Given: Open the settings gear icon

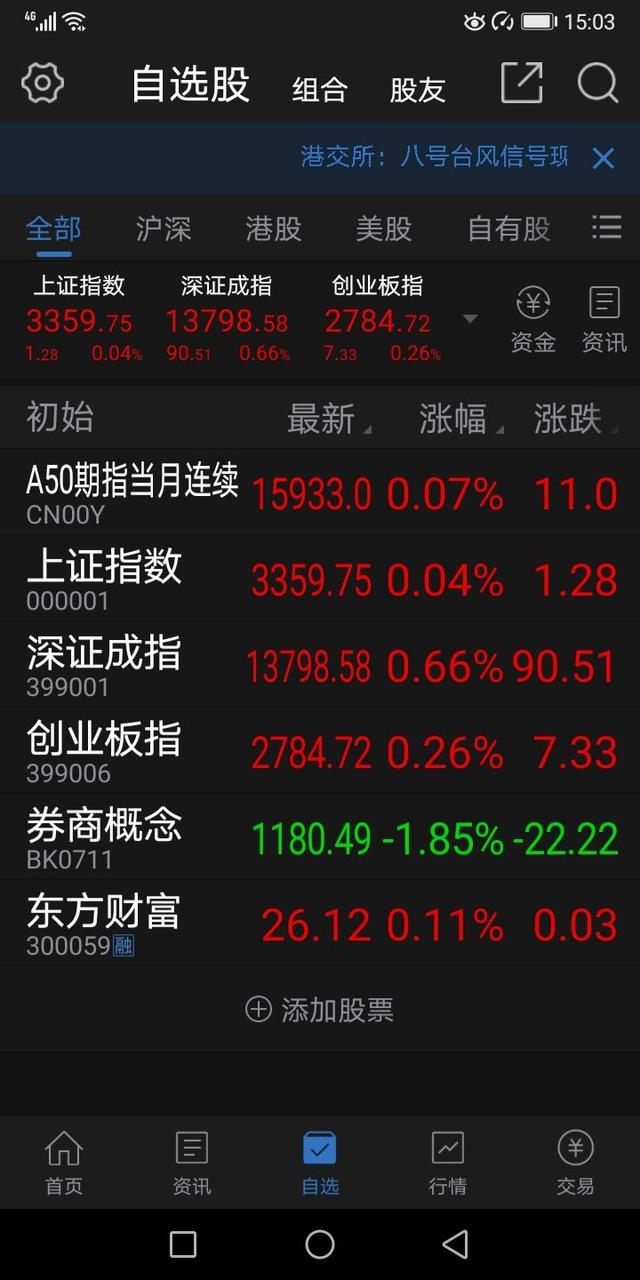Looking at the screenshot, I should pyautogui.click(x=42, y=84).
